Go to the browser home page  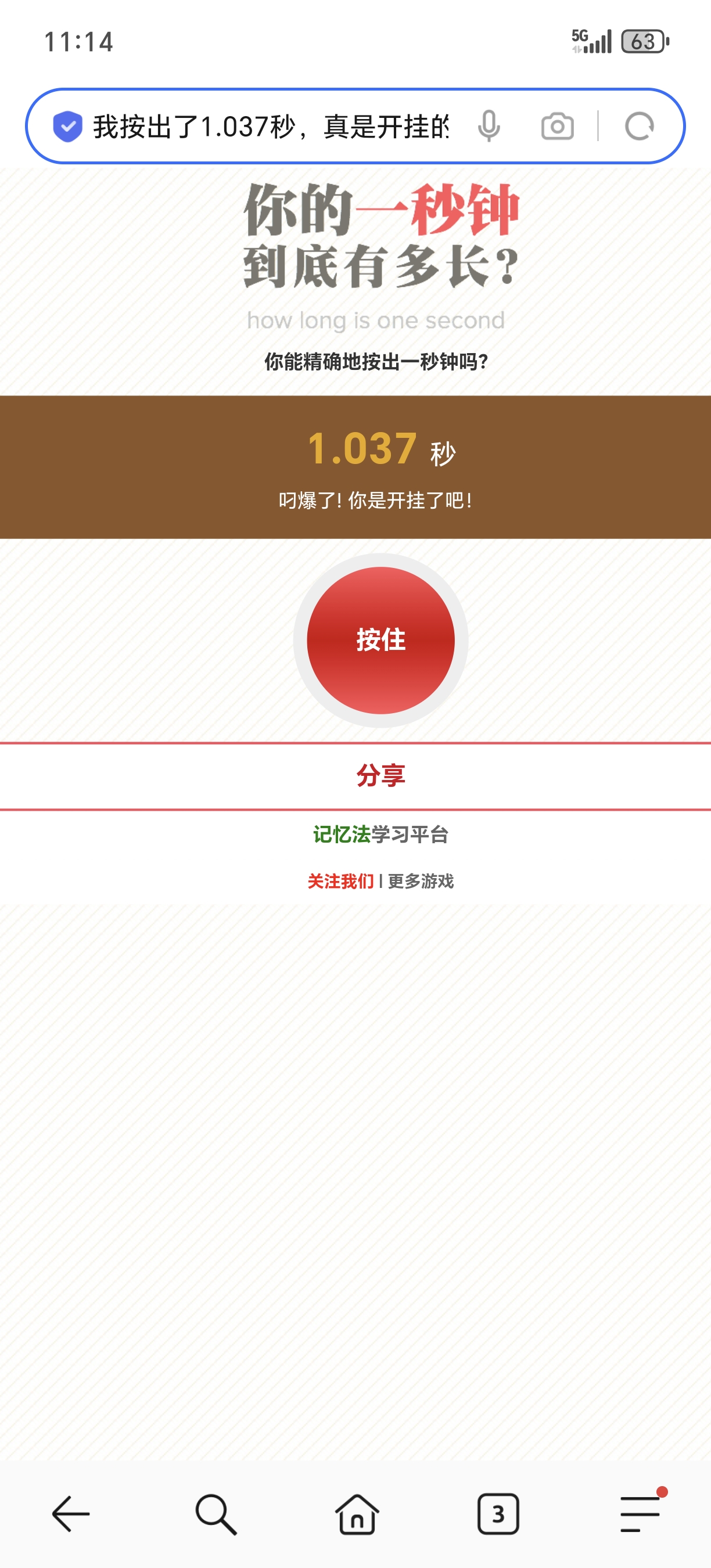[x=357, y=1513]
